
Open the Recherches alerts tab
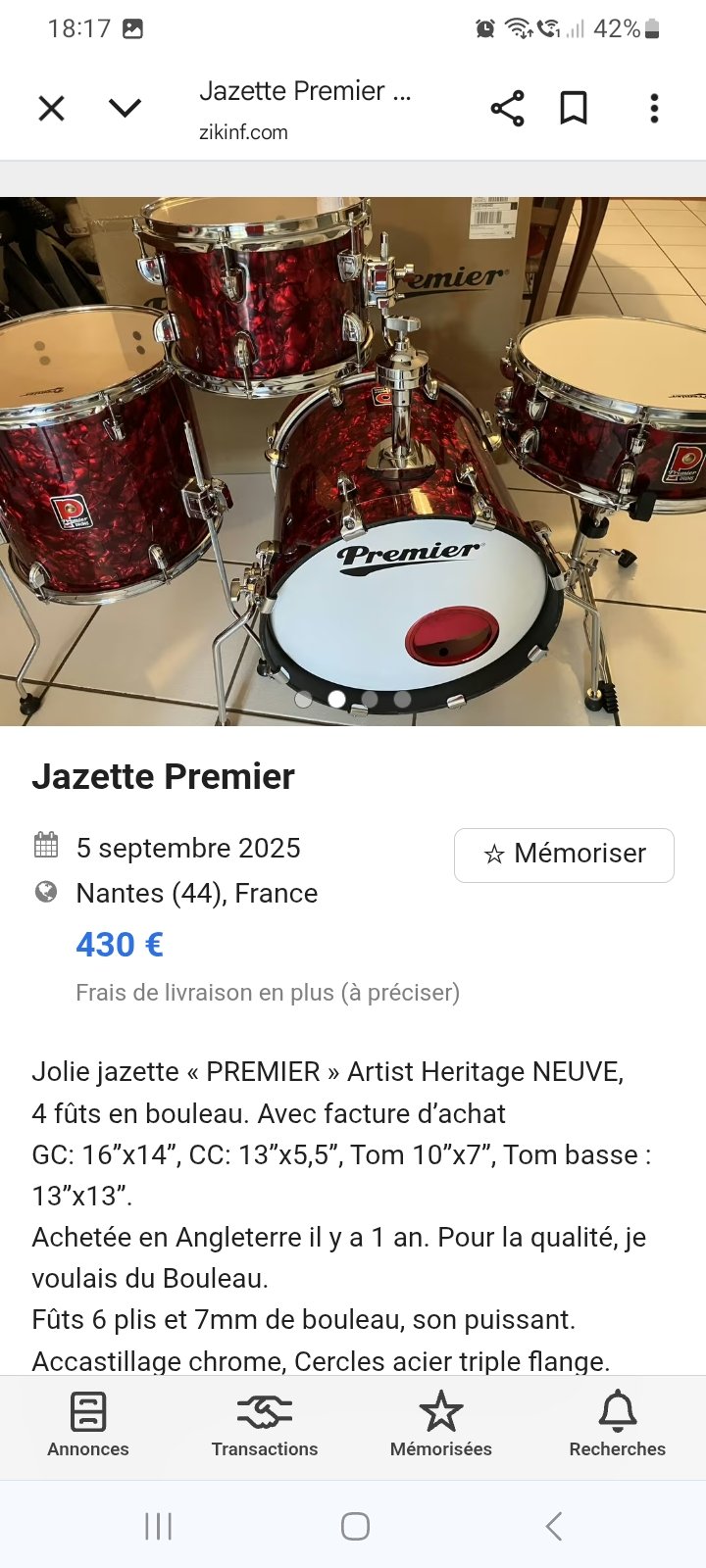[618, 1425]
